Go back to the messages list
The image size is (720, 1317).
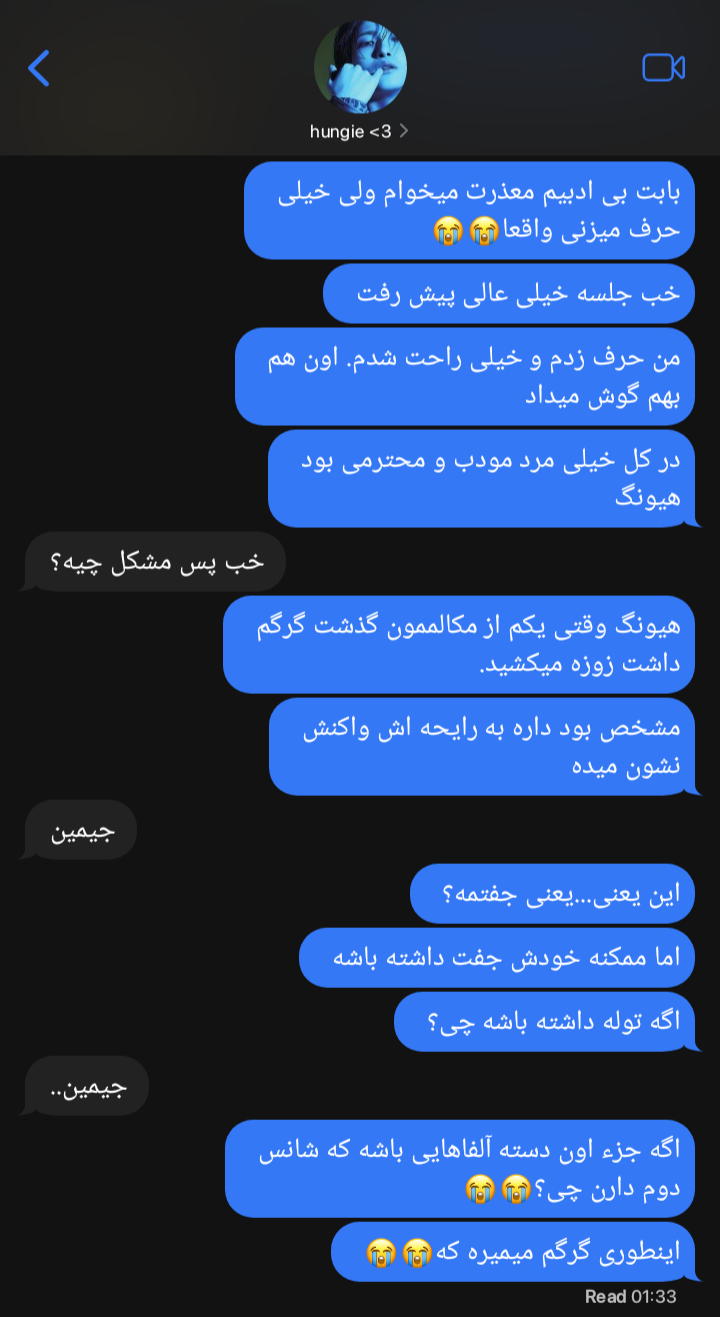click(x=38, y=68)
